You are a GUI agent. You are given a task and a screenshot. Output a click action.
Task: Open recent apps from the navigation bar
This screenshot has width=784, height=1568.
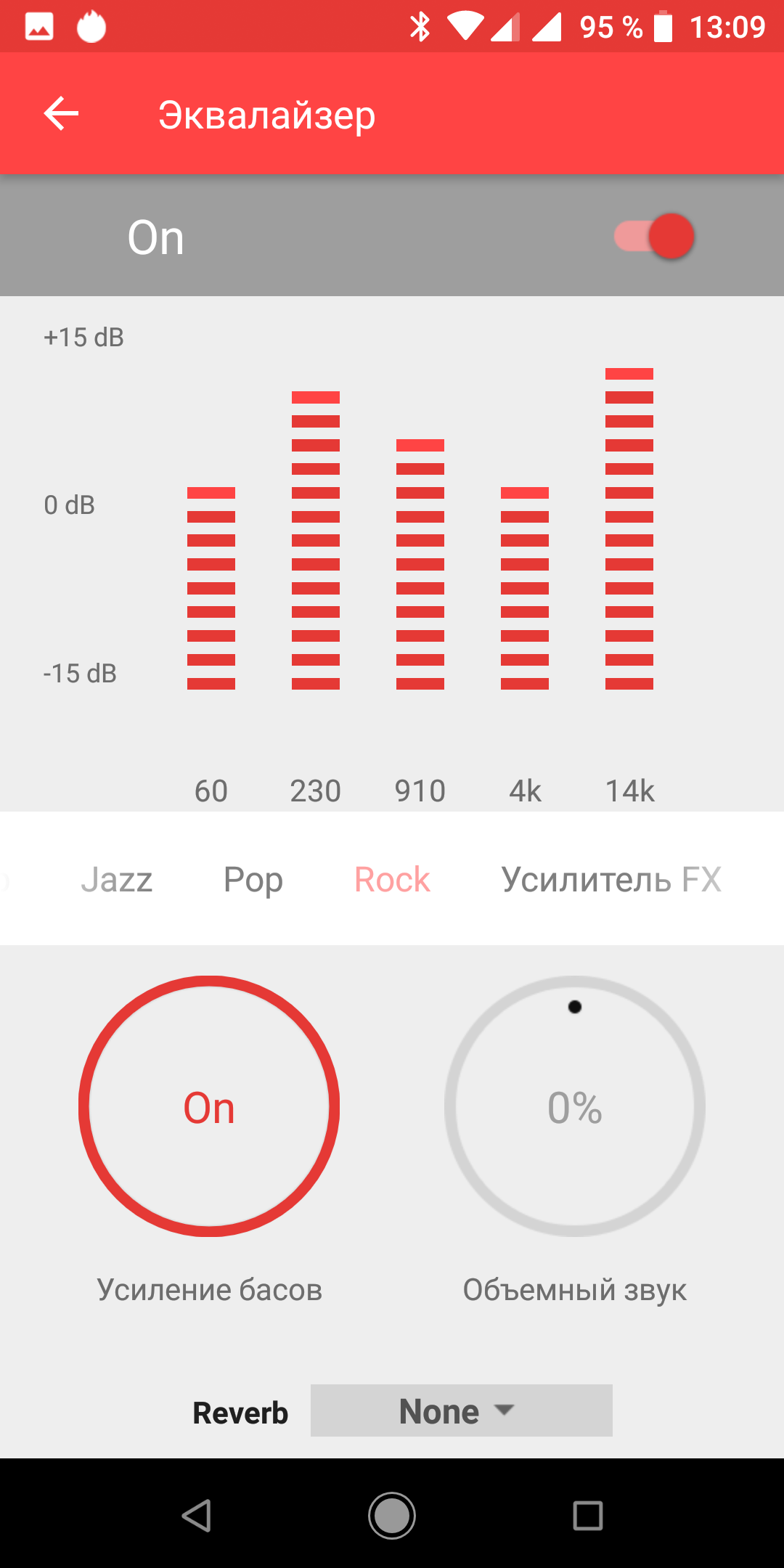587,1516
